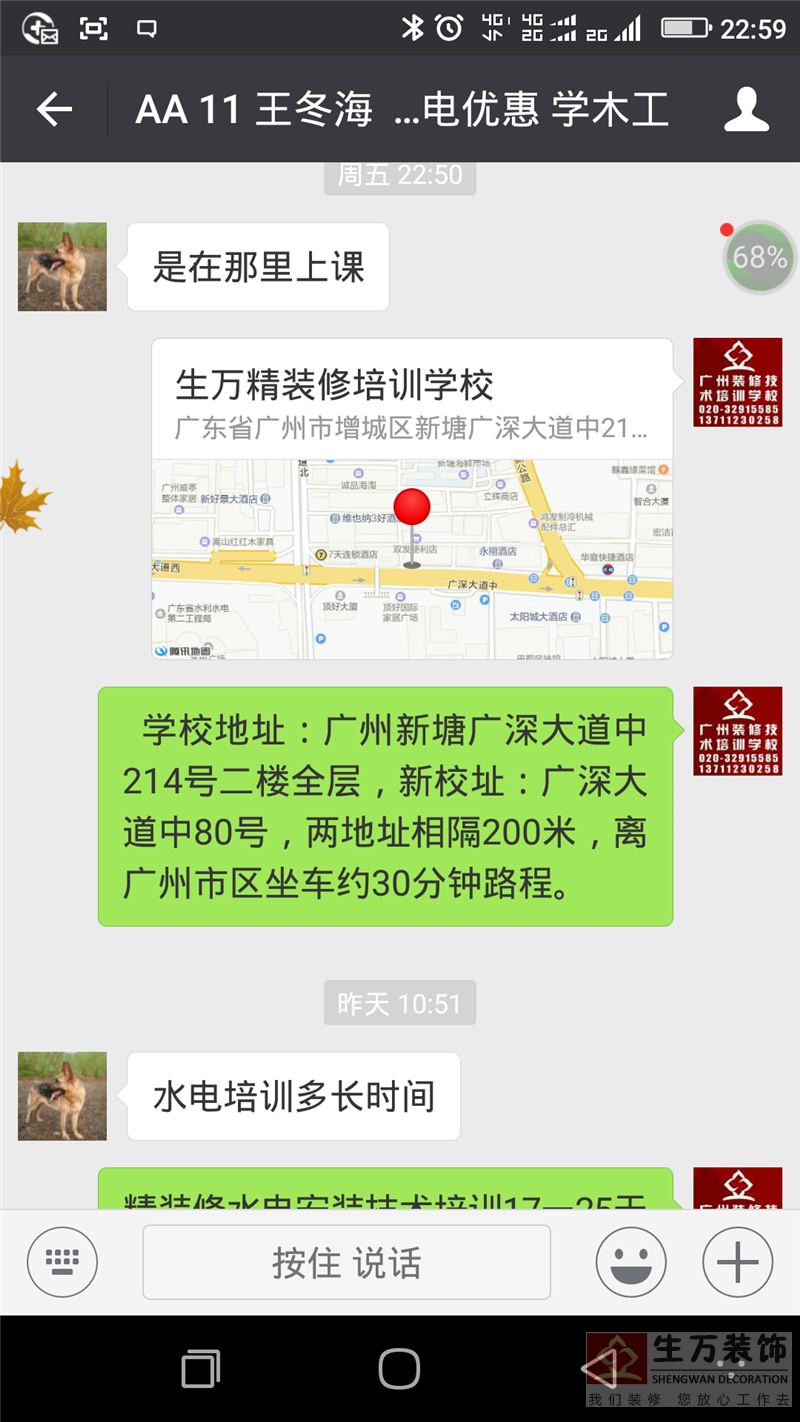Viewport: 800px width, 1422px height.
Task: Switch to keyboard input
Action: [x=62, y=1262]
